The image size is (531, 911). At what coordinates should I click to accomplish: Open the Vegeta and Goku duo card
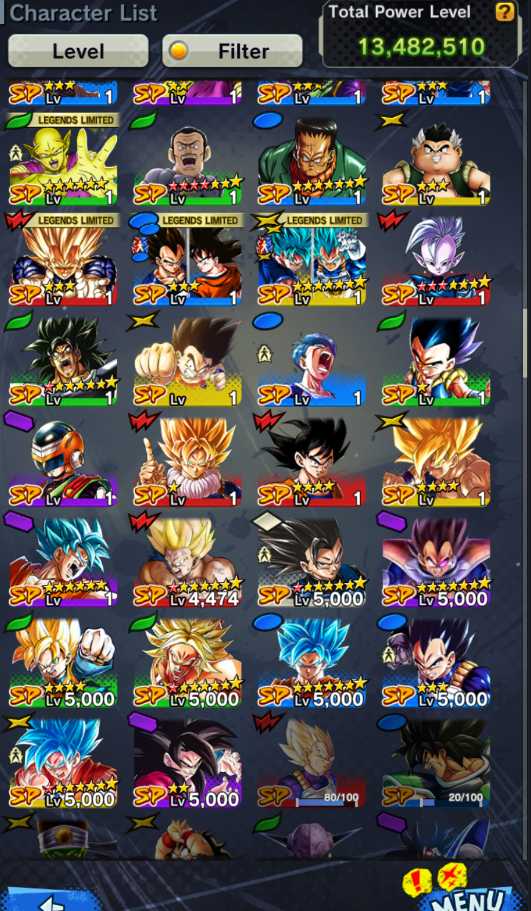click(187, 260)
